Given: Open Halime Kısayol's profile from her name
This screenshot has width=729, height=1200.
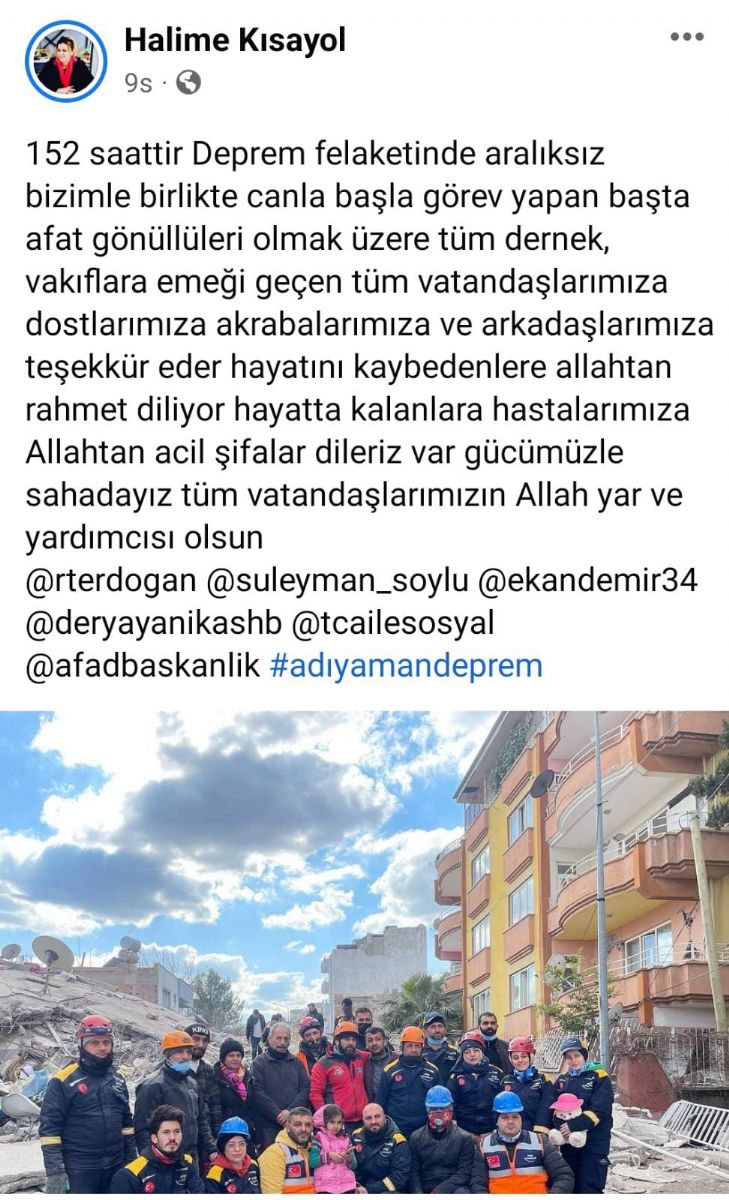Looking at the screenshot, I should 235,40.
